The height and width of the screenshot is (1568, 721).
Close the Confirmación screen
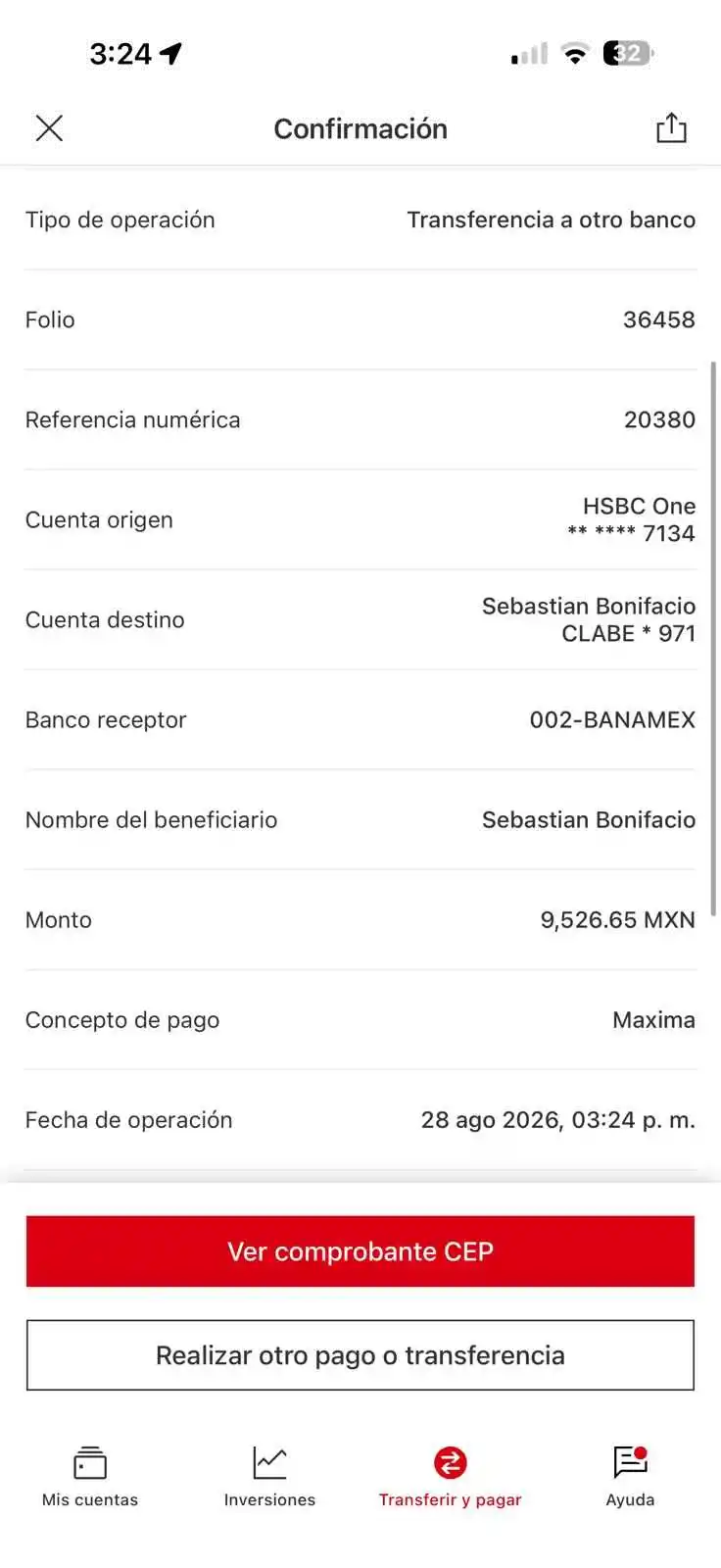coord(49,128)
